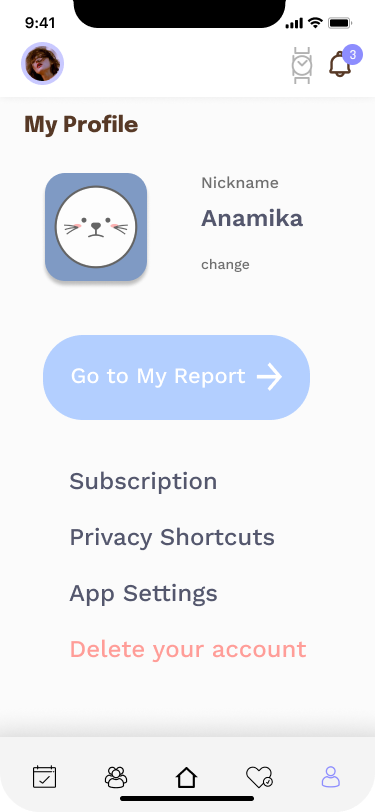Tap change under nickname Anamika
Image resolution: width=375 pixels, height=812 pixels.
(225, 265)
